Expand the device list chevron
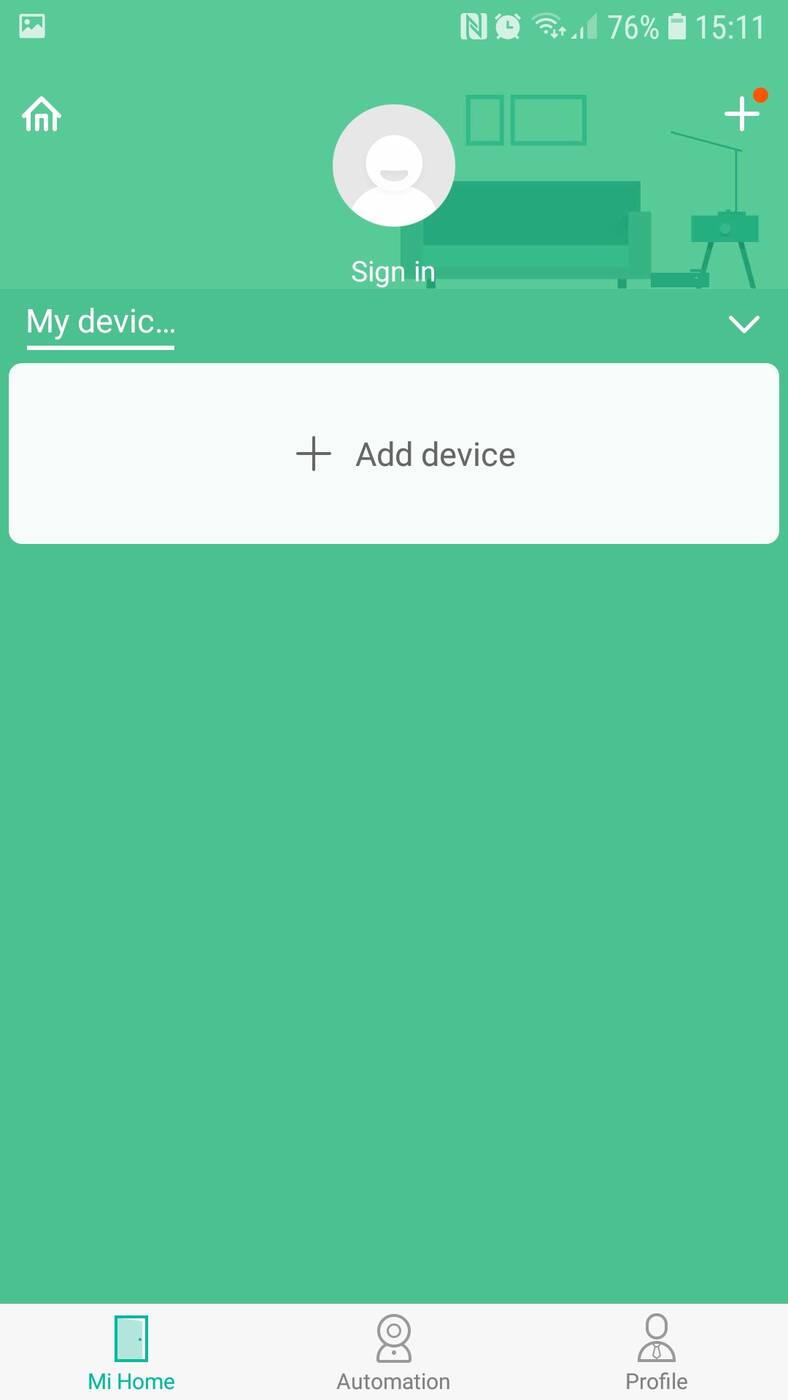Screen dimensions: 788x1400 (x=744, y=324)
